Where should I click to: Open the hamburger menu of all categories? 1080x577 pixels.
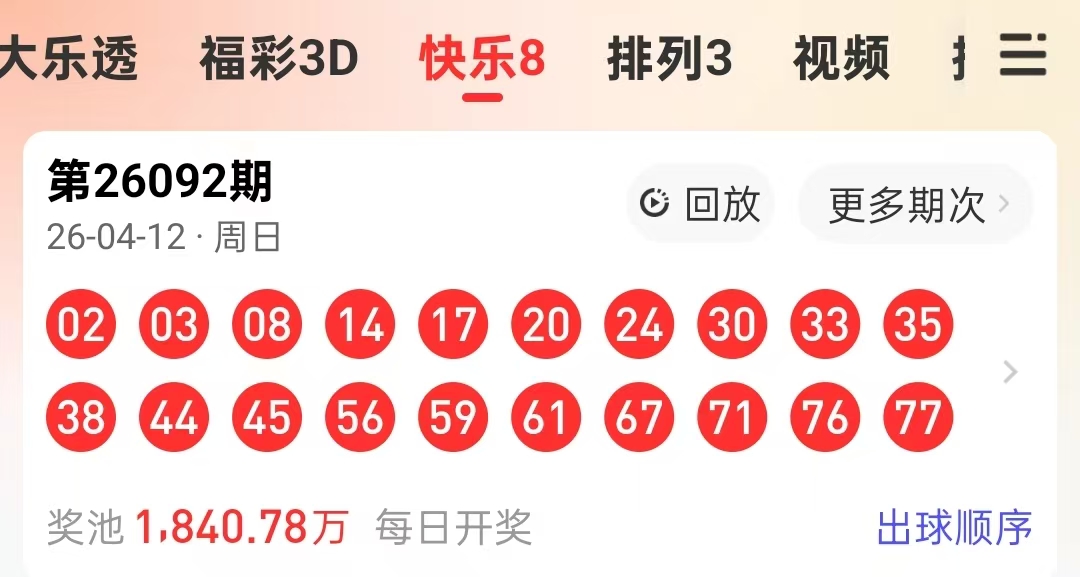click(x=1023, y=56)
